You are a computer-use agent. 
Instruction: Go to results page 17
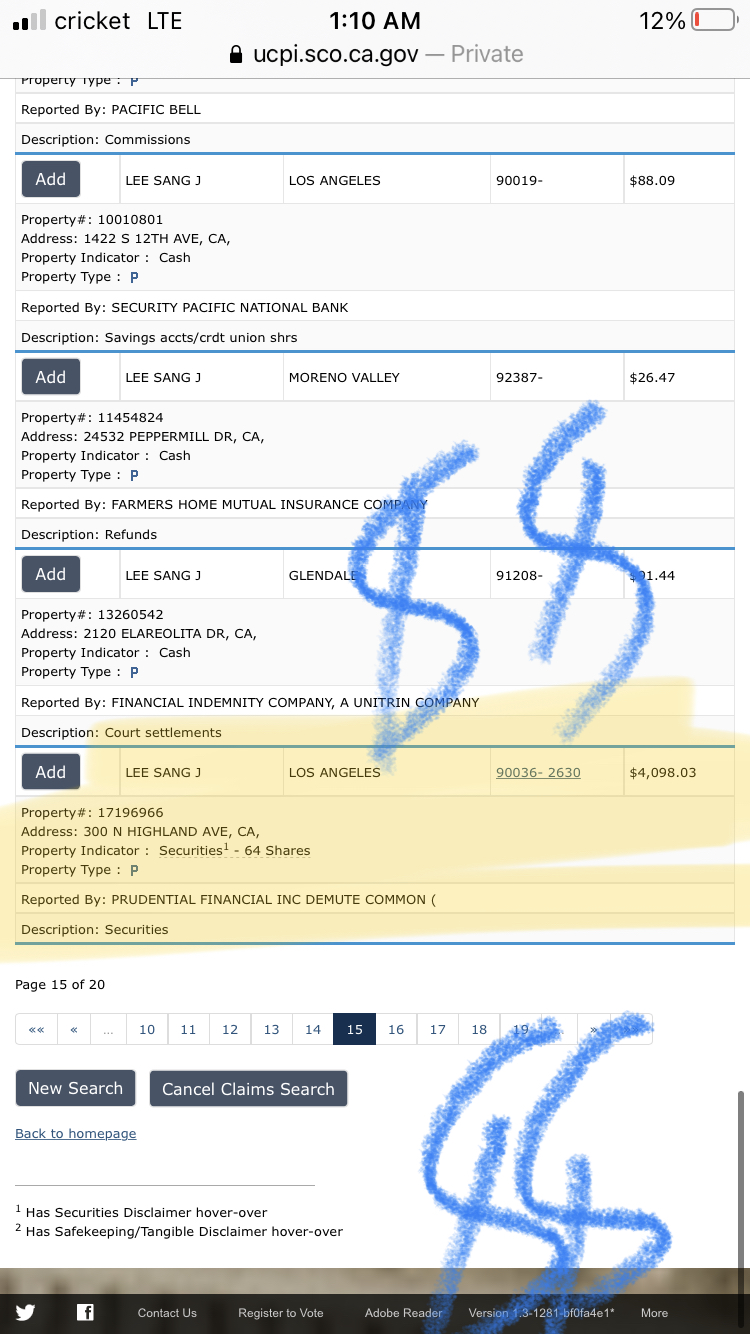pos(438,1029)
